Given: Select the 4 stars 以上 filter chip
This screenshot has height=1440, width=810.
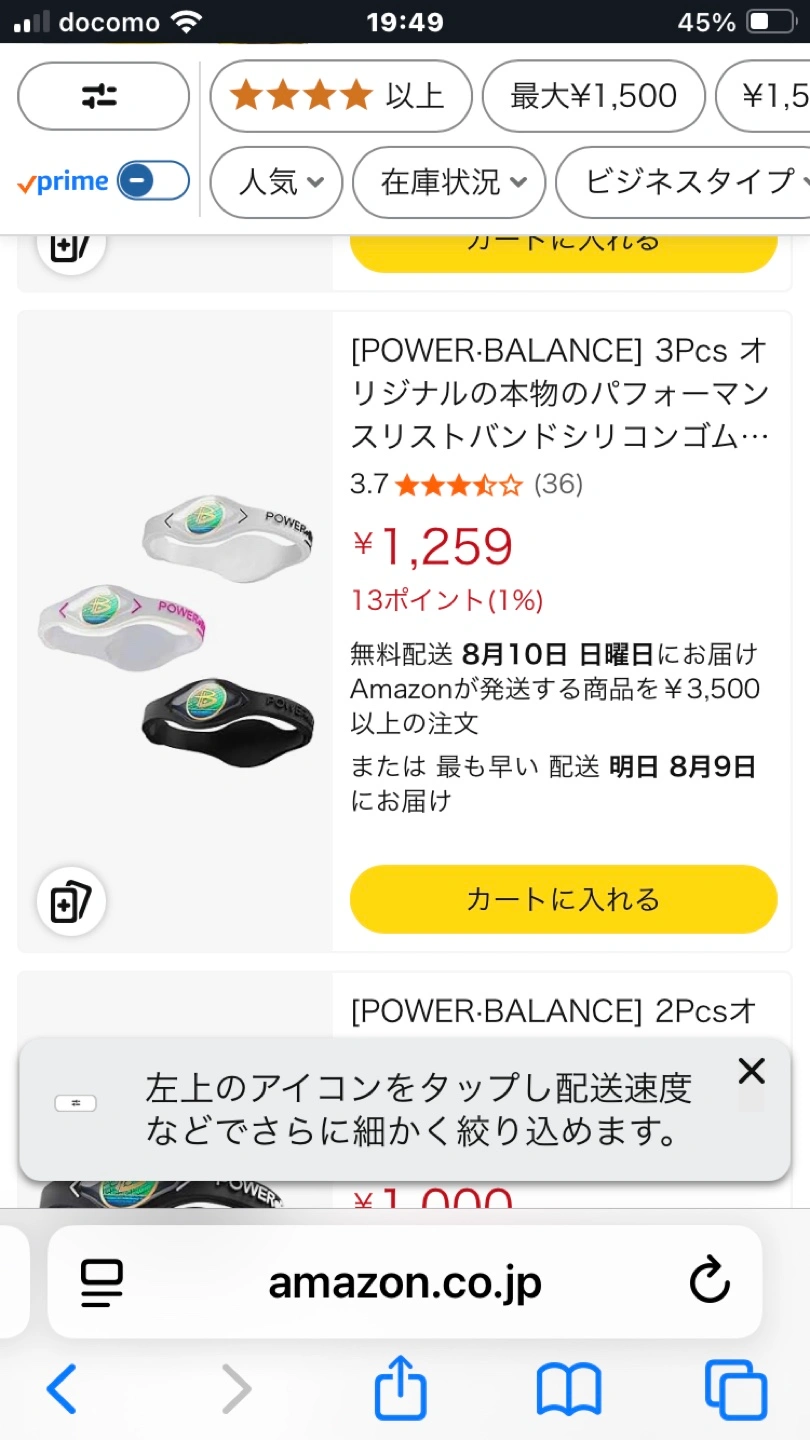Looking at the screenshot, I should pyautogui.click(x=340, y=96).
